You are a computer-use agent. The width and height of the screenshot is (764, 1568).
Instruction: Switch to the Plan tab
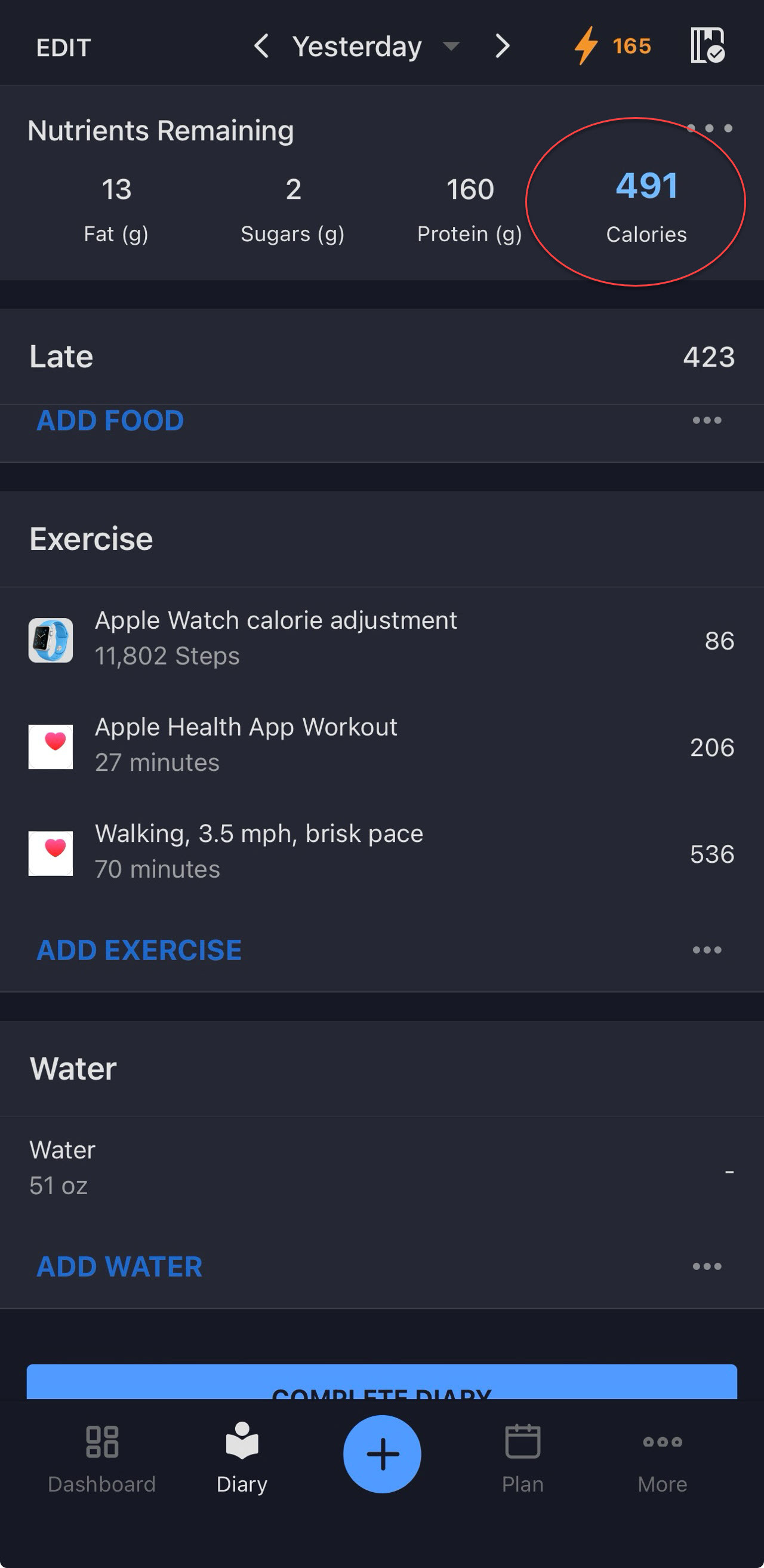pyautogui.click(x=522, y=1457)
